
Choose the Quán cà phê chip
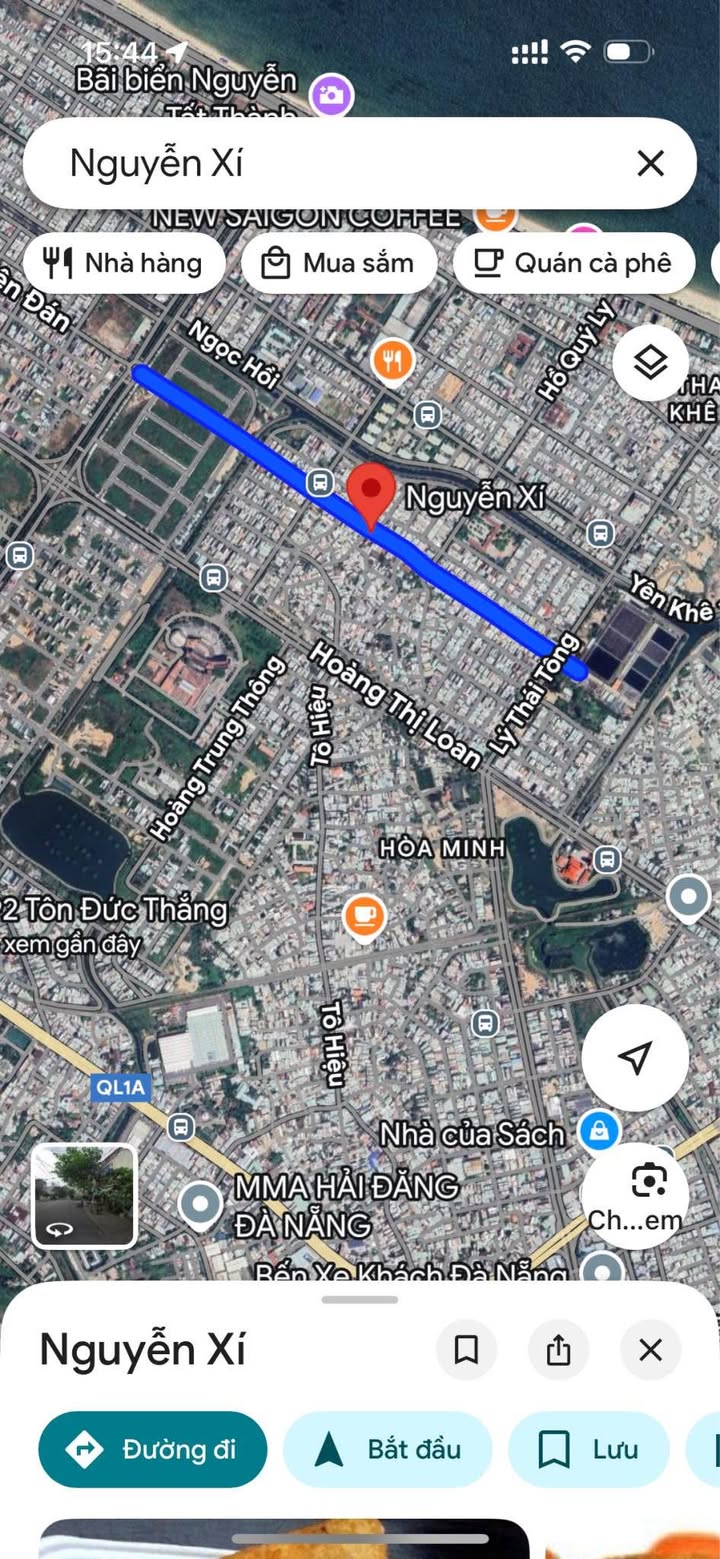(x=573, y=263)
